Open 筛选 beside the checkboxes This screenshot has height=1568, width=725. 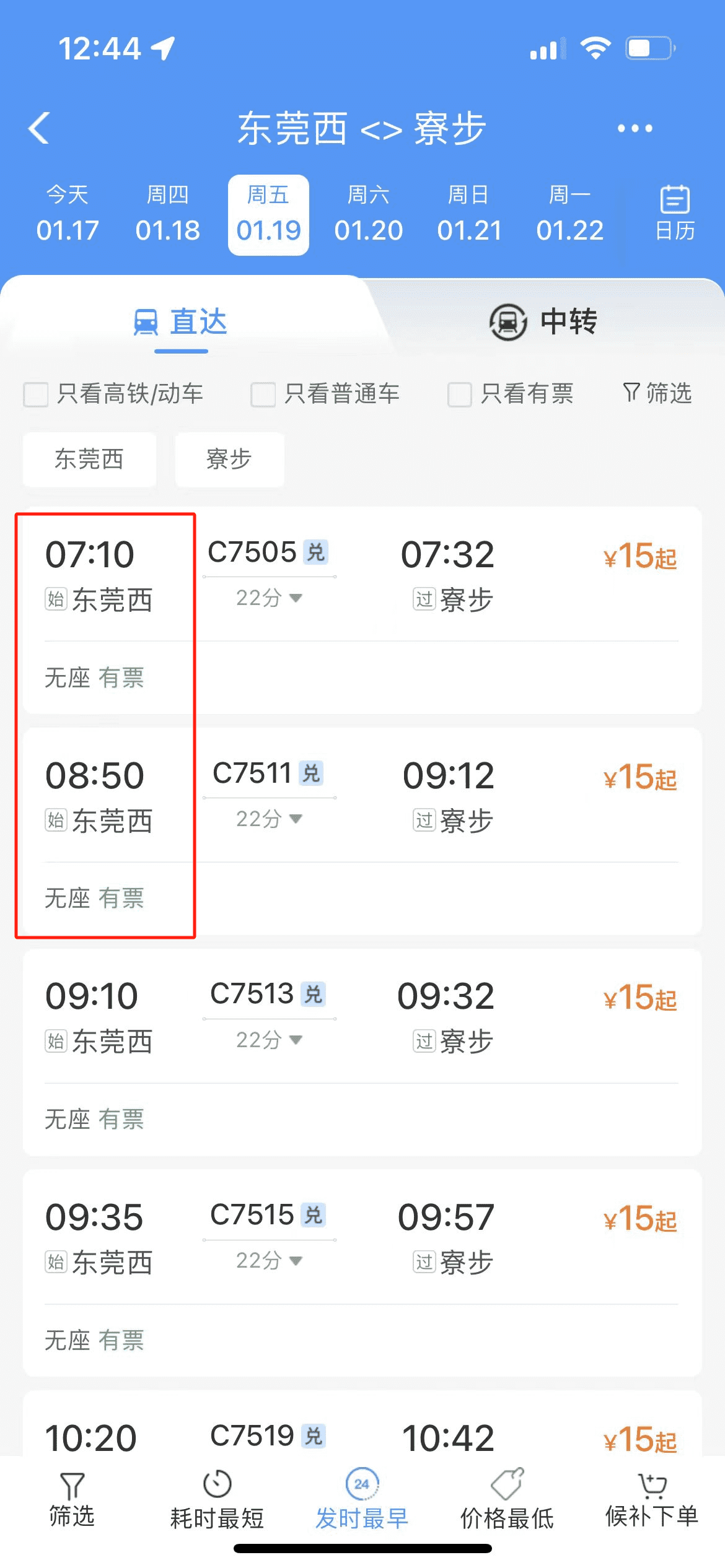[x=657, y=393]
